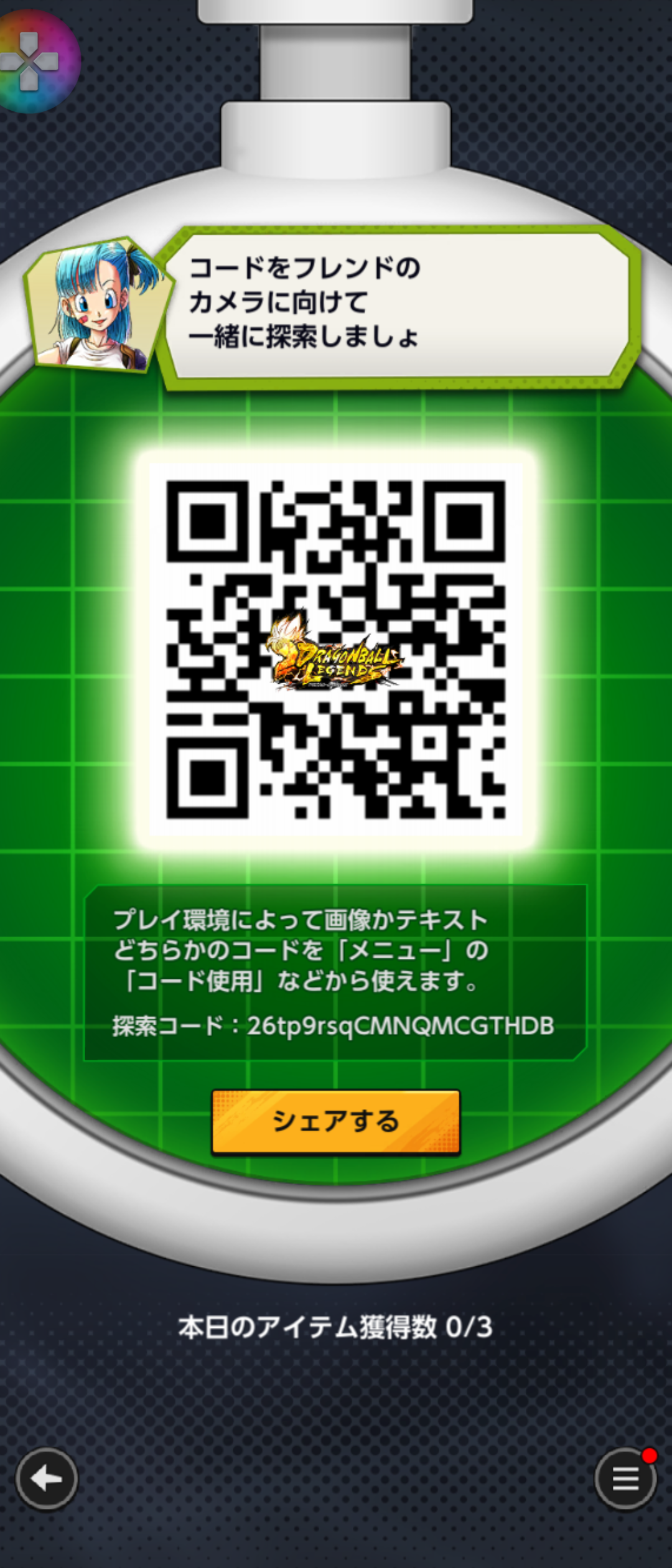Screen dimensions: 672x1568
Task: Go back with the arrow button
Action: click(x=47, y=1478)
